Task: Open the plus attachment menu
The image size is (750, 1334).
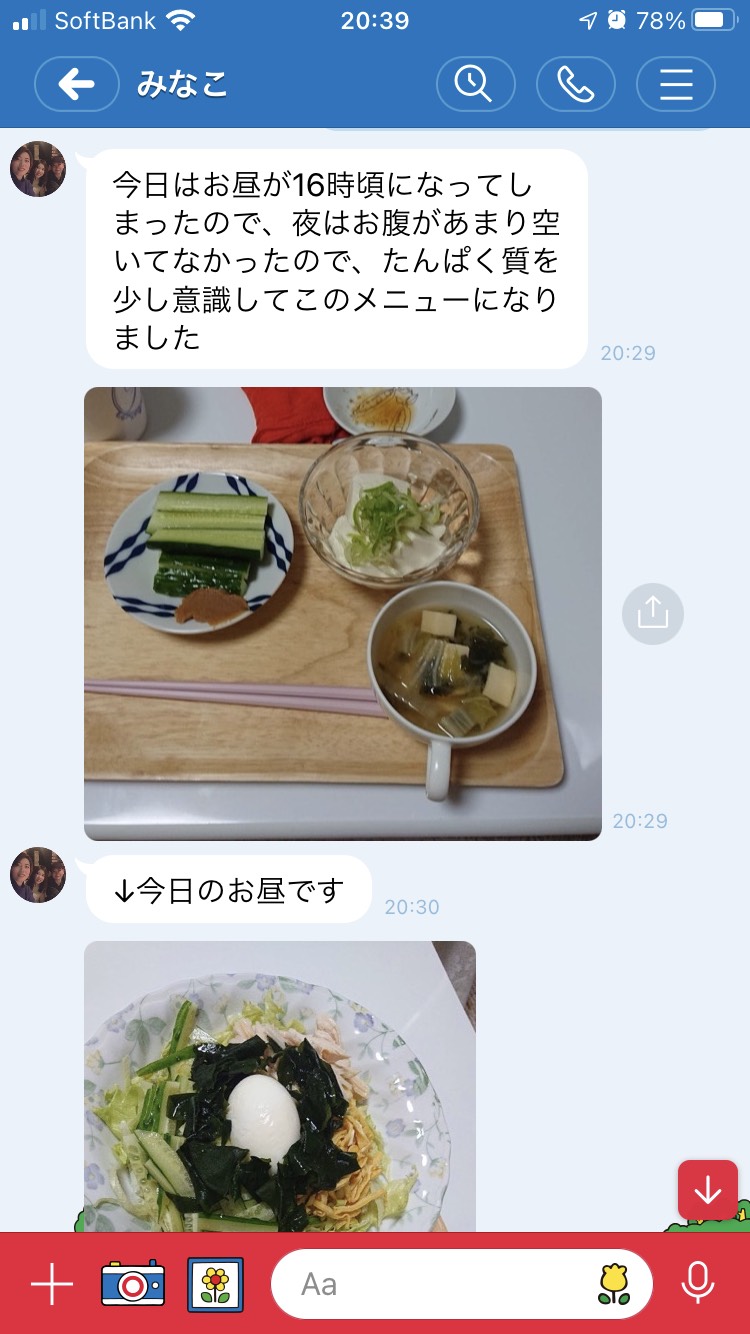Action: [x=51, y=1284]
